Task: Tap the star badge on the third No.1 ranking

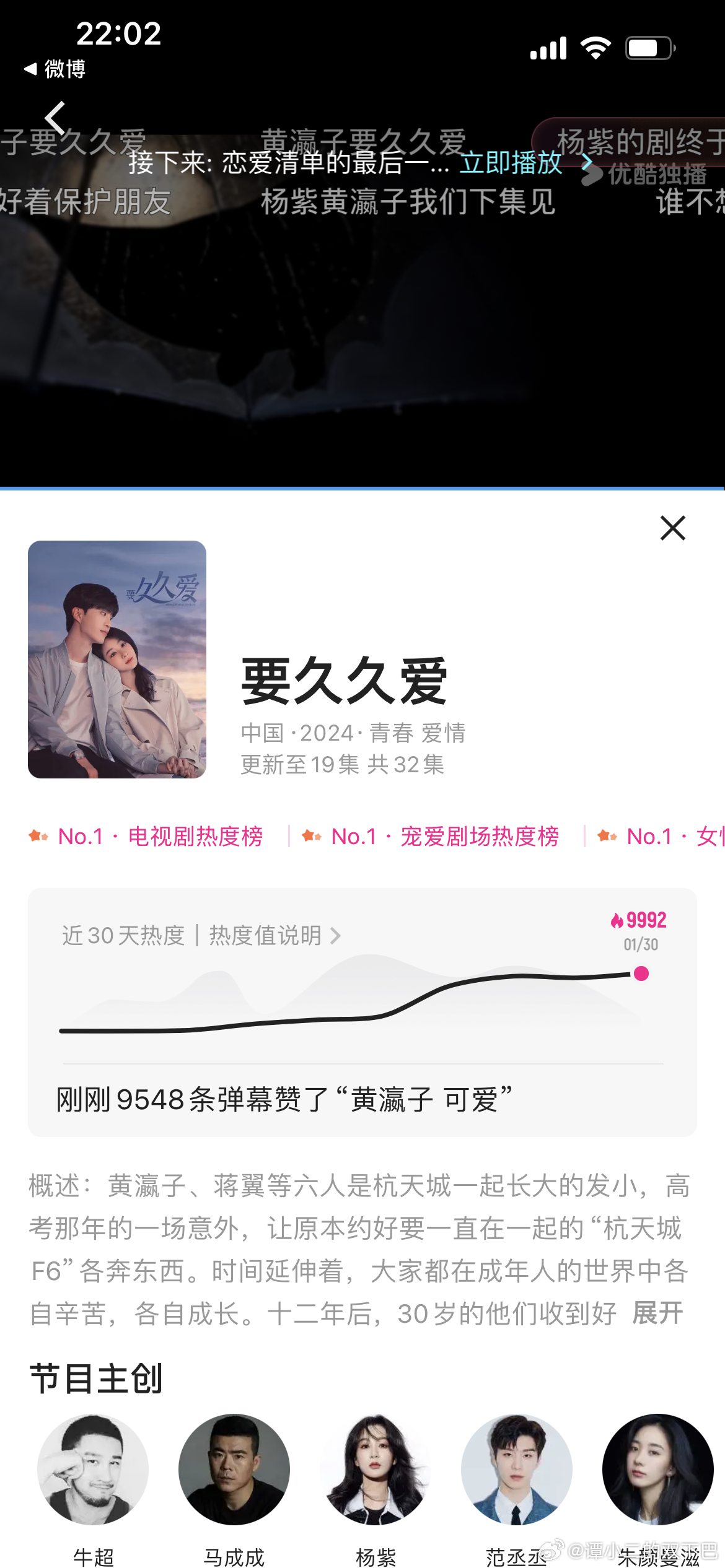Action: click(x=606, y=835)
